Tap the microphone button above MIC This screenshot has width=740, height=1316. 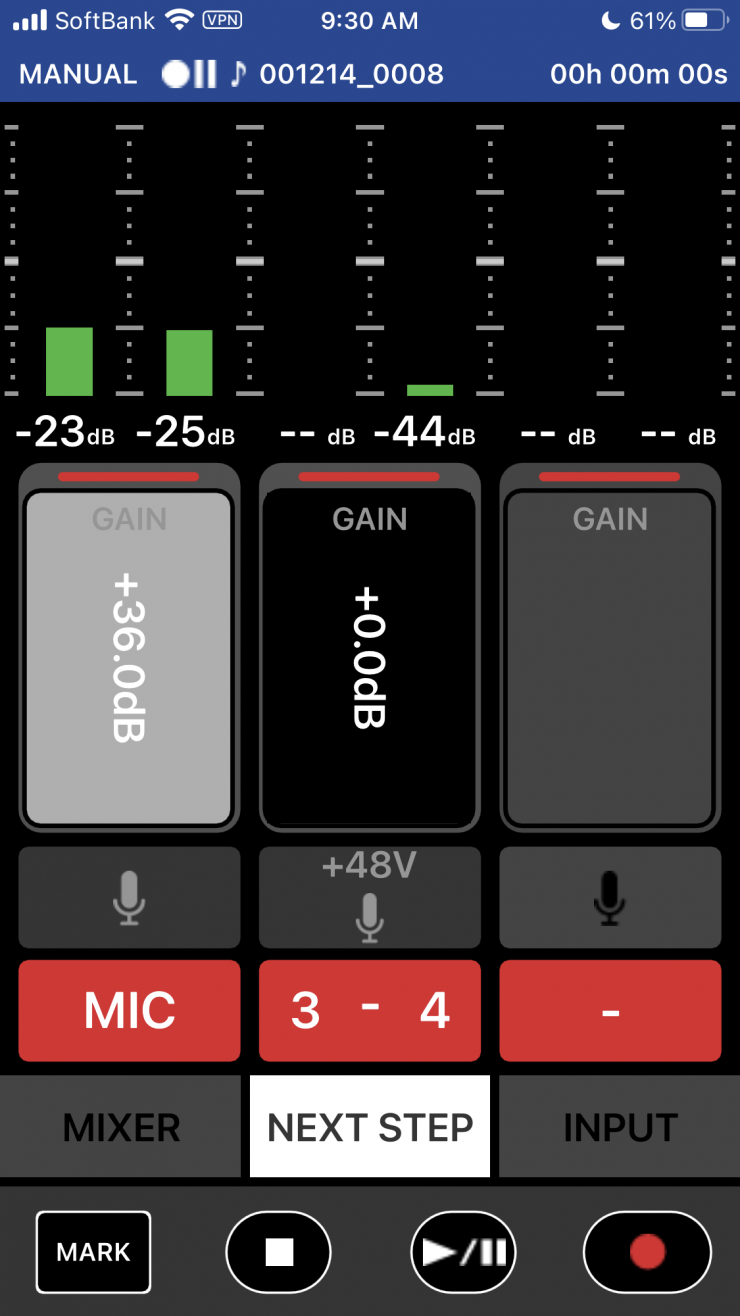point(129,897)
